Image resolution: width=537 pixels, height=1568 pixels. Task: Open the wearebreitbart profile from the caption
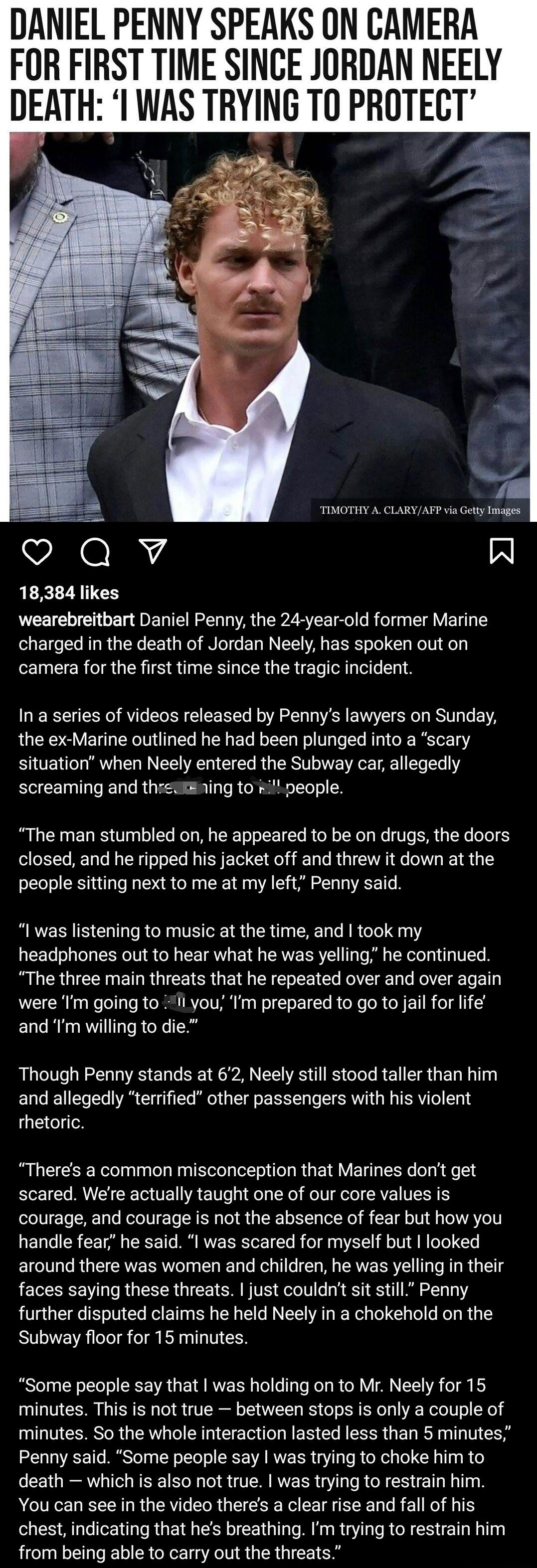[76, 620]
